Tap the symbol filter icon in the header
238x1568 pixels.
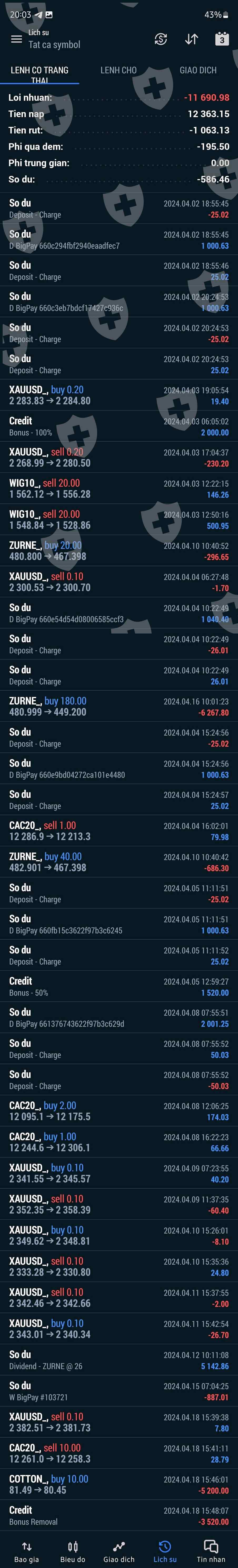pos(161,39)
